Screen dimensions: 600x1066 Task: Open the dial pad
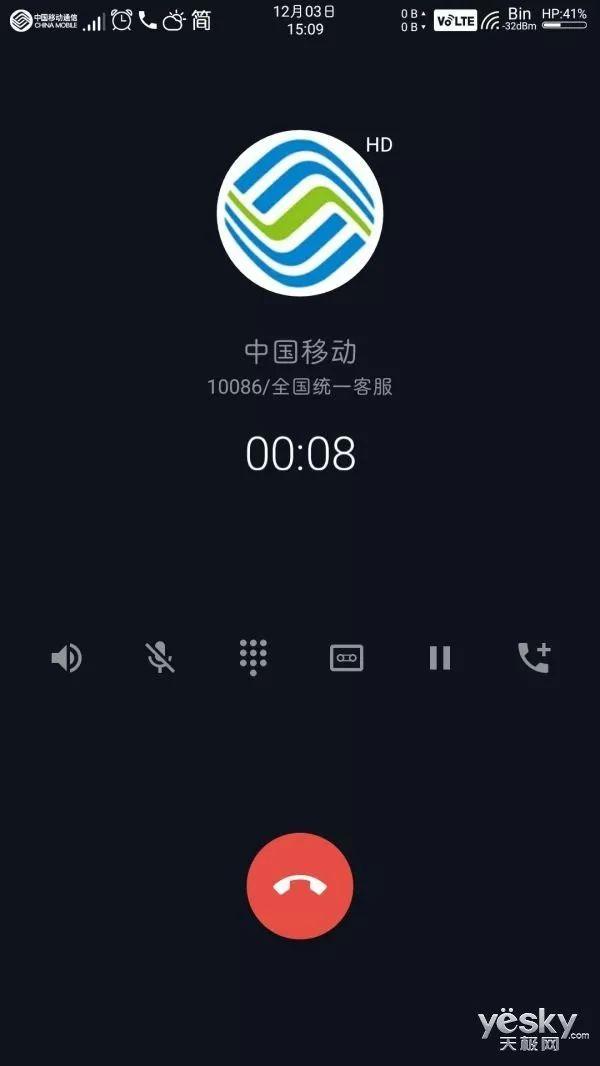click(253, 657)
